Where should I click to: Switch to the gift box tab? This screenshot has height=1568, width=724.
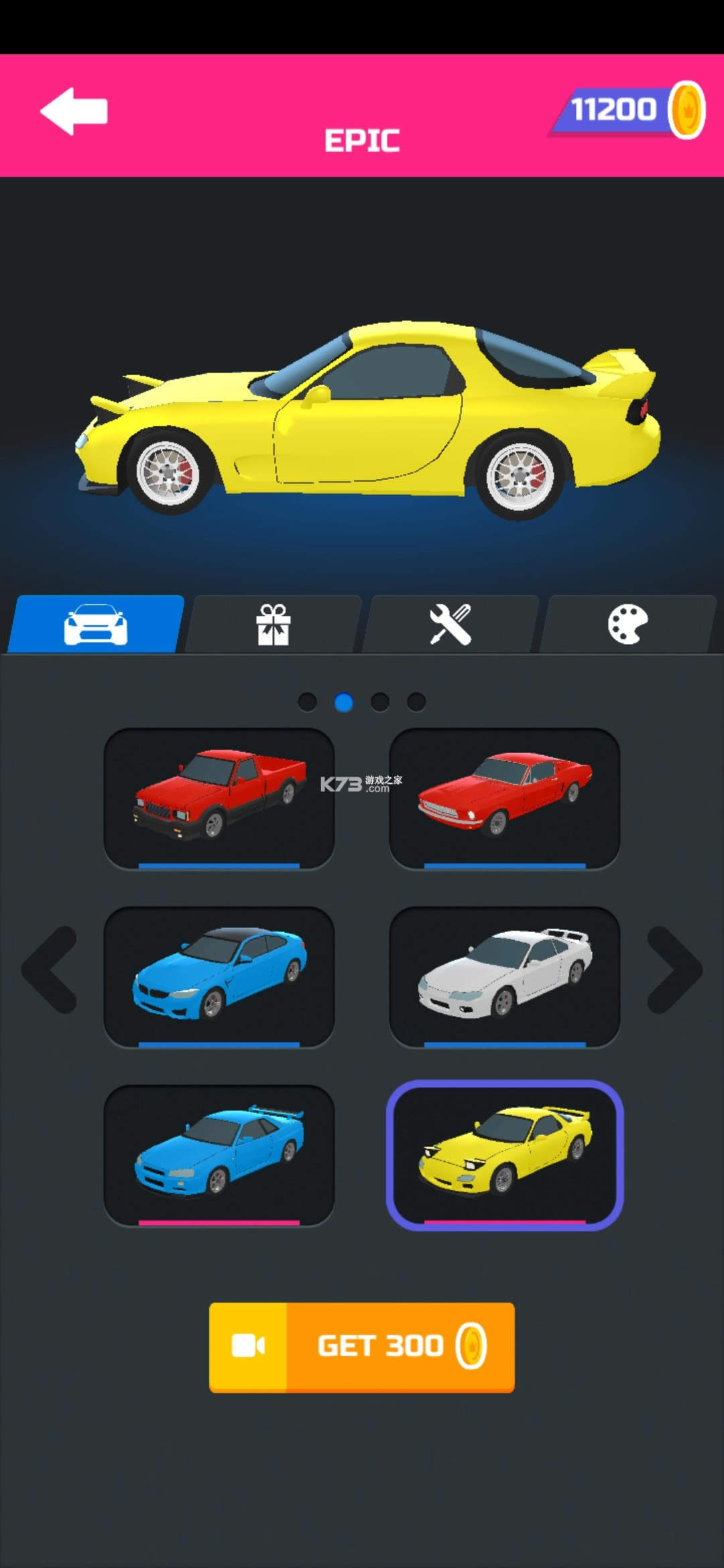point(273,624)
